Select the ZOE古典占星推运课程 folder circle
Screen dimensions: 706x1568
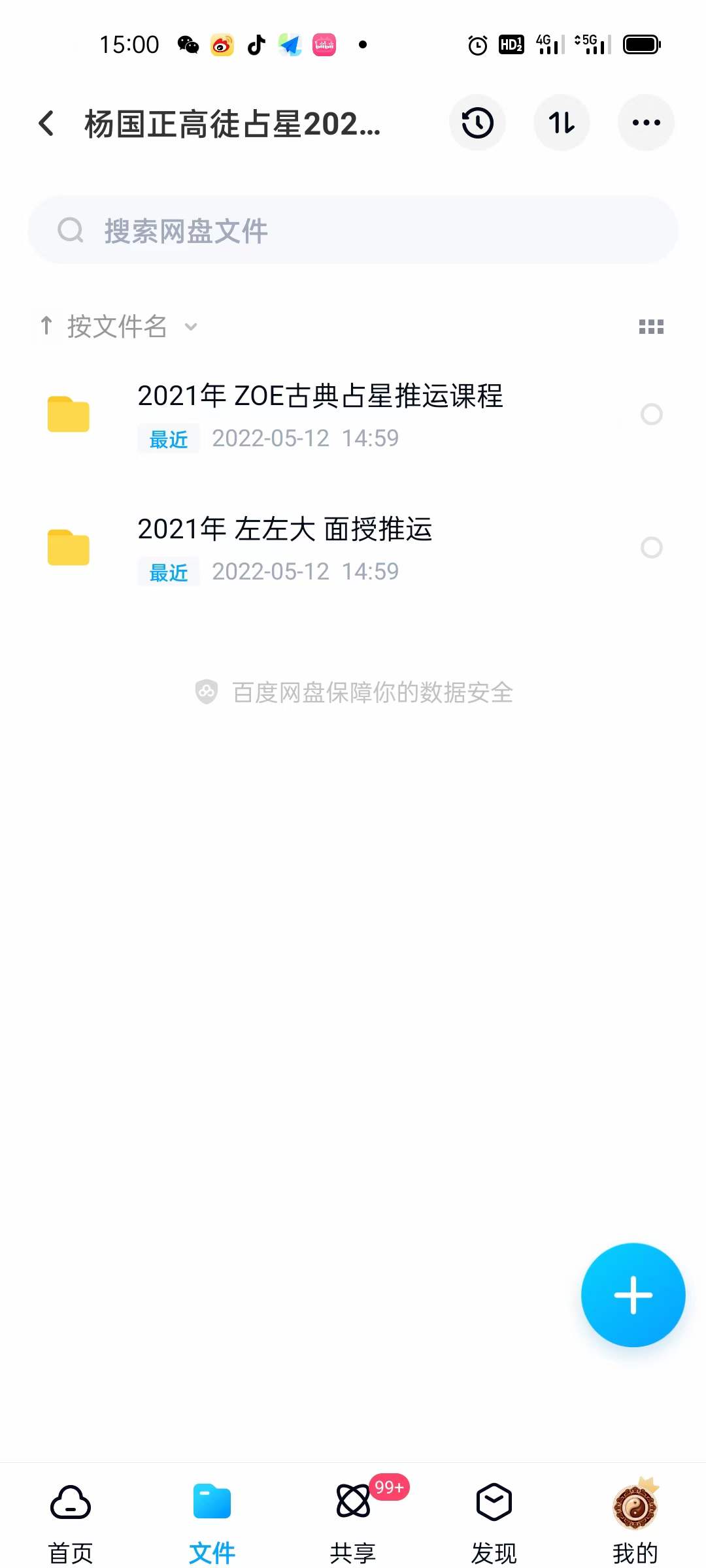651,414
